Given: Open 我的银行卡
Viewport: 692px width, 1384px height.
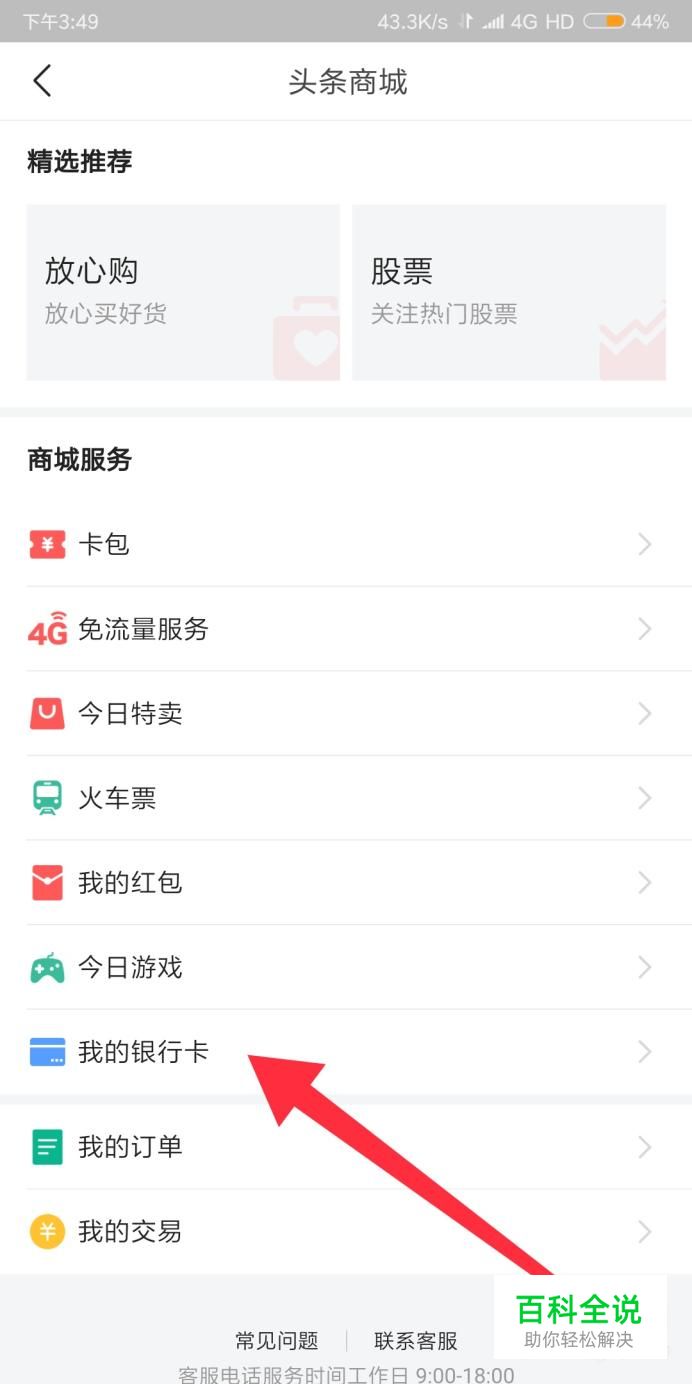Looking at the screenshot, I should 346,1052.
